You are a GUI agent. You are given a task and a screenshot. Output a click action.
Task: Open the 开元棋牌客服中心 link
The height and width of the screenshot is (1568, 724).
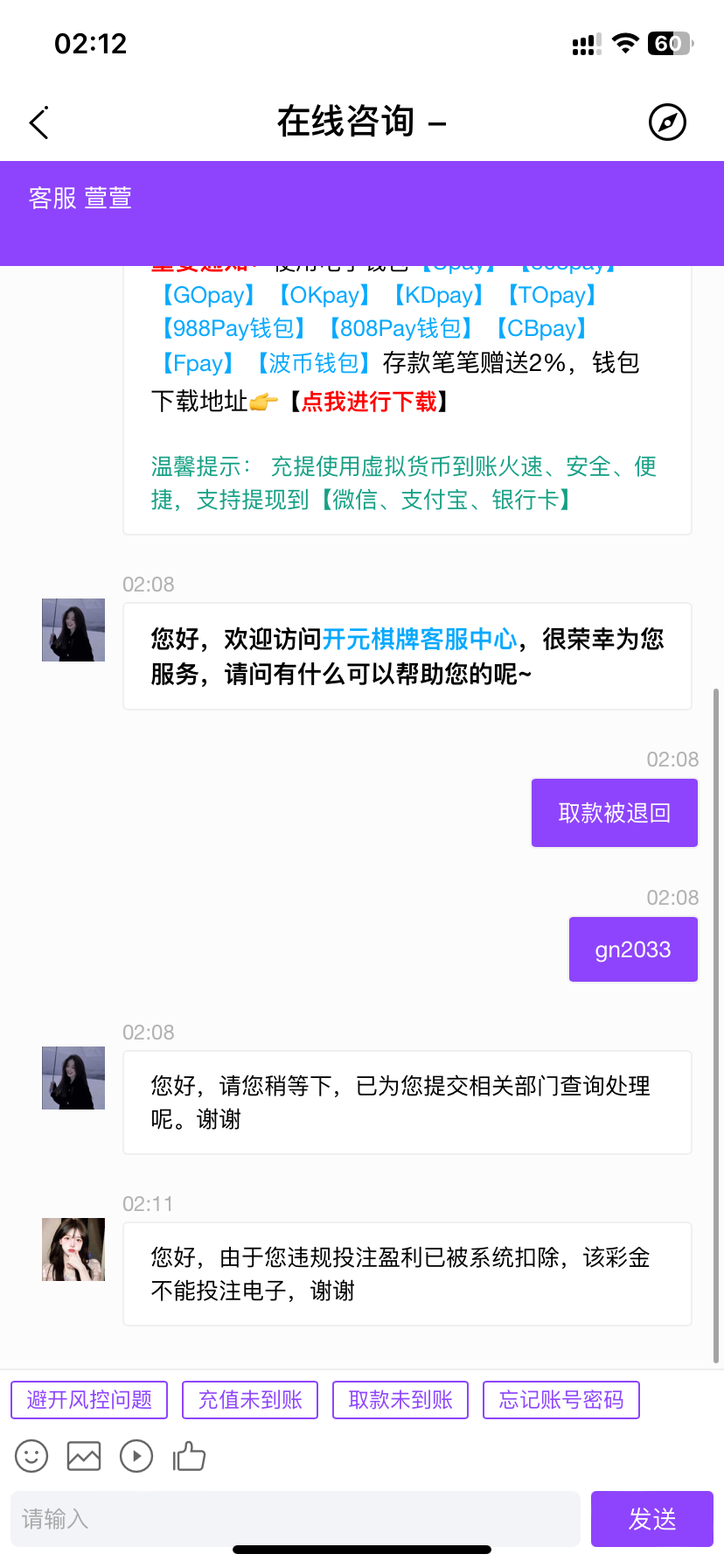click(420, 639)
